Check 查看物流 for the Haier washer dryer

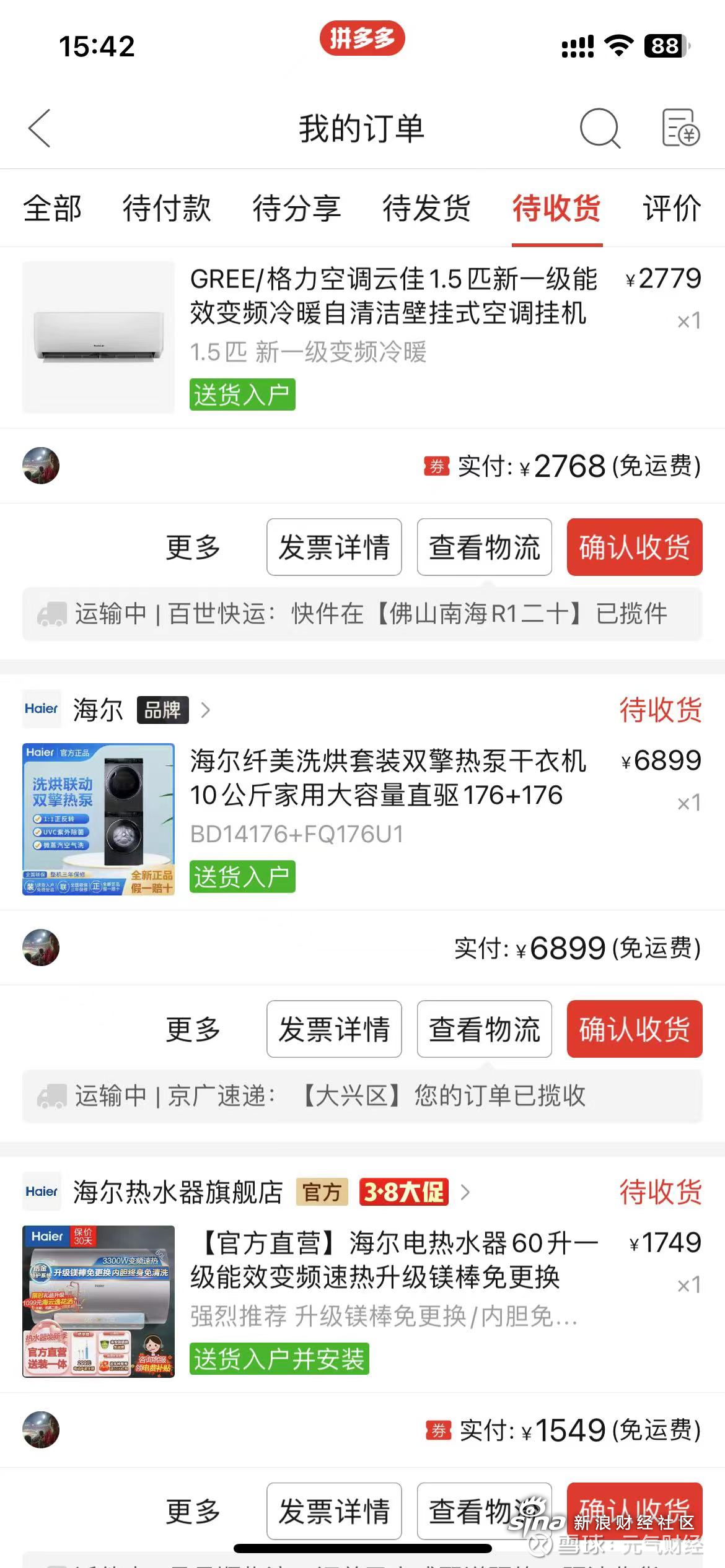click(484, 1029)
